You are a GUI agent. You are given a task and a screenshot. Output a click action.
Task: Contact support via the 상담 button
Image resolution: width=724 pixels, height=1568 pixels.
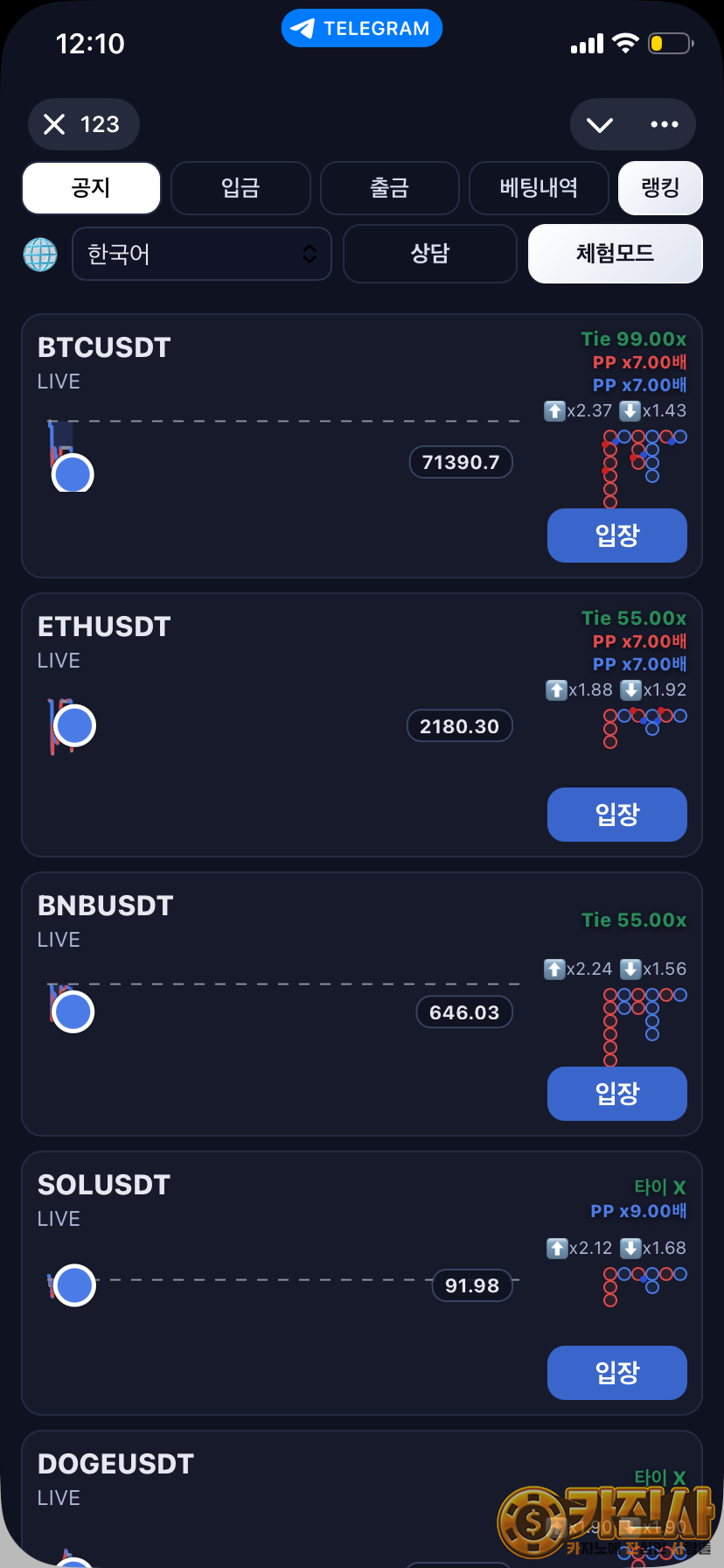[x=429, y=254]
